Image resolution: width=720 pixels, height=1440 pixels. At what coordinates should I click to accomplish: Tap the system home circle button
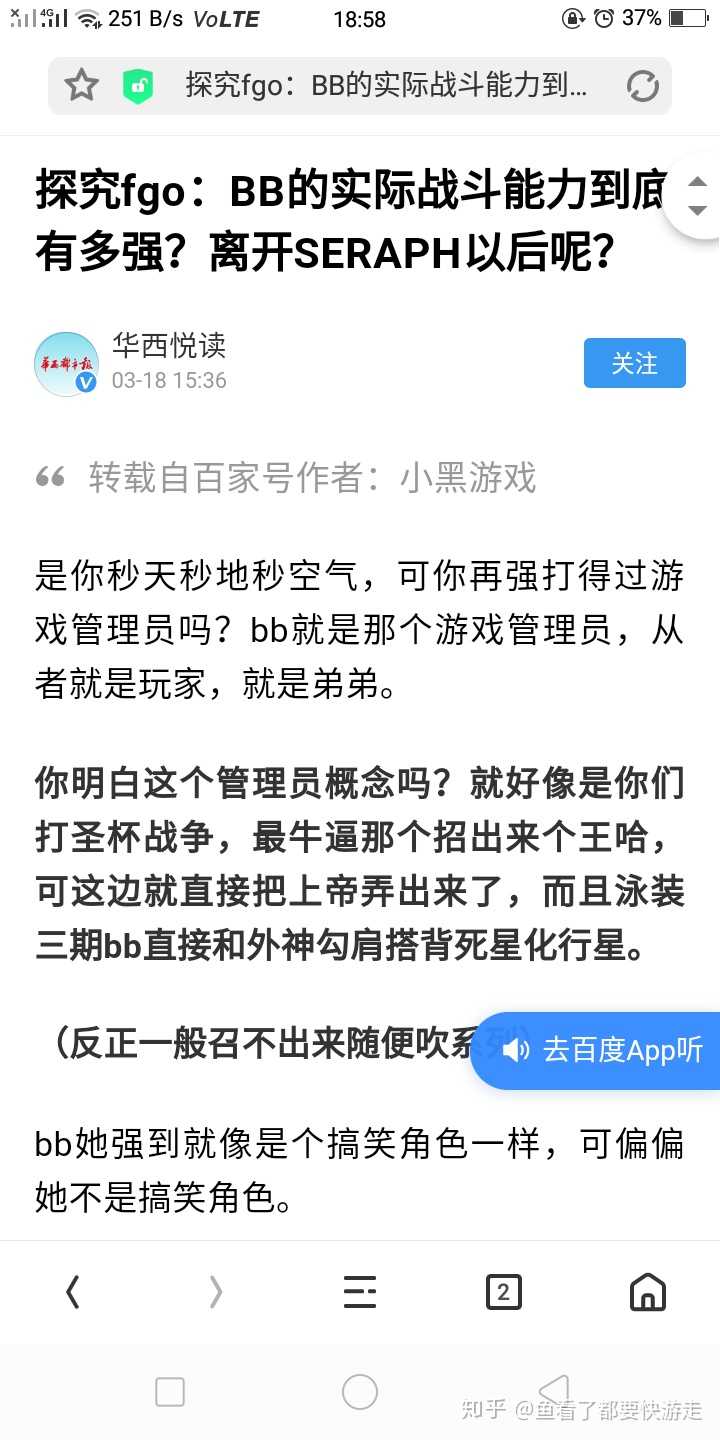click(360, 1392)
